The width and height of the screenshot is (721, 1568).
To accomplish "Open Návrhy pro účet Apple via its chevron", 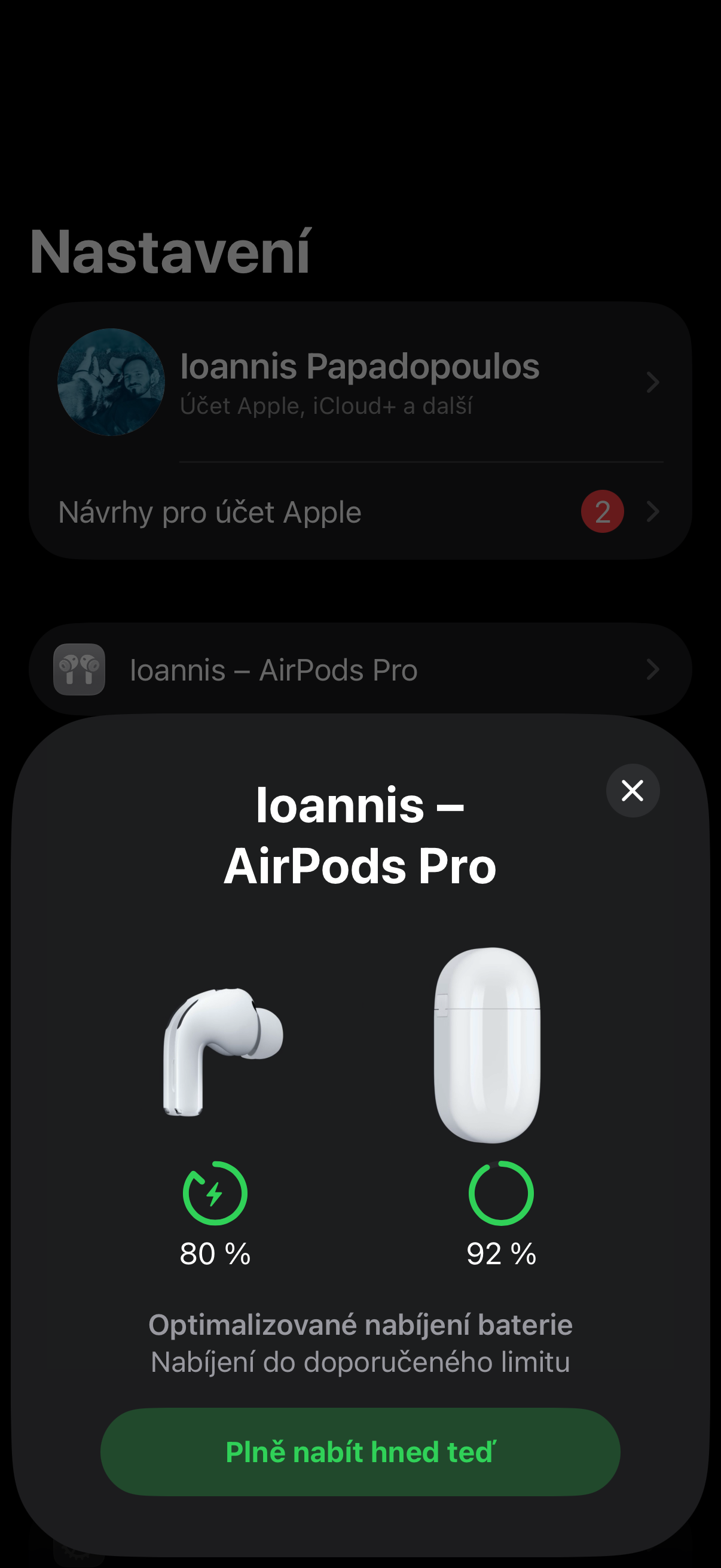I will click(x=653, y=511).
